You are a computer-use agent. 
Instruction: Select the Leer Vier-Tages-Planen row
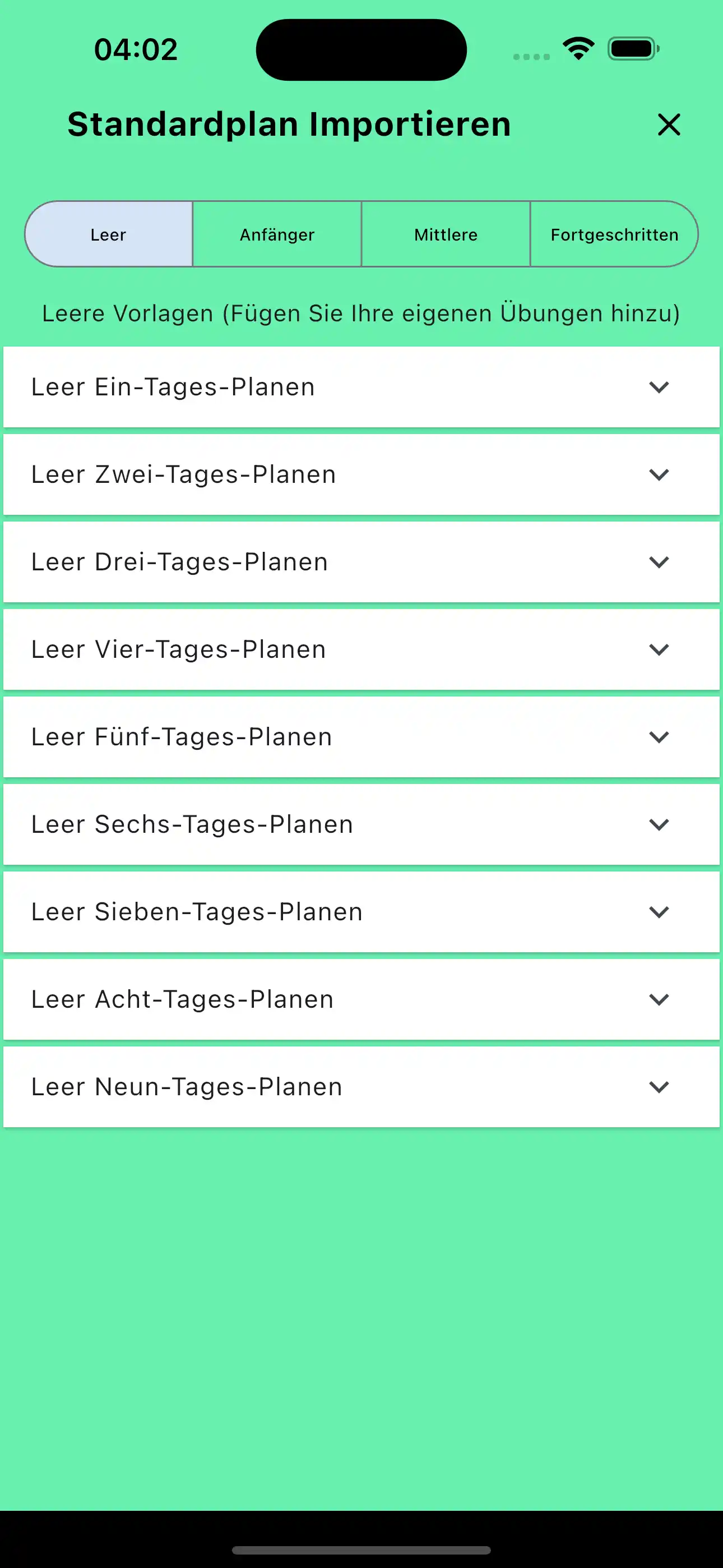(243, 649)
